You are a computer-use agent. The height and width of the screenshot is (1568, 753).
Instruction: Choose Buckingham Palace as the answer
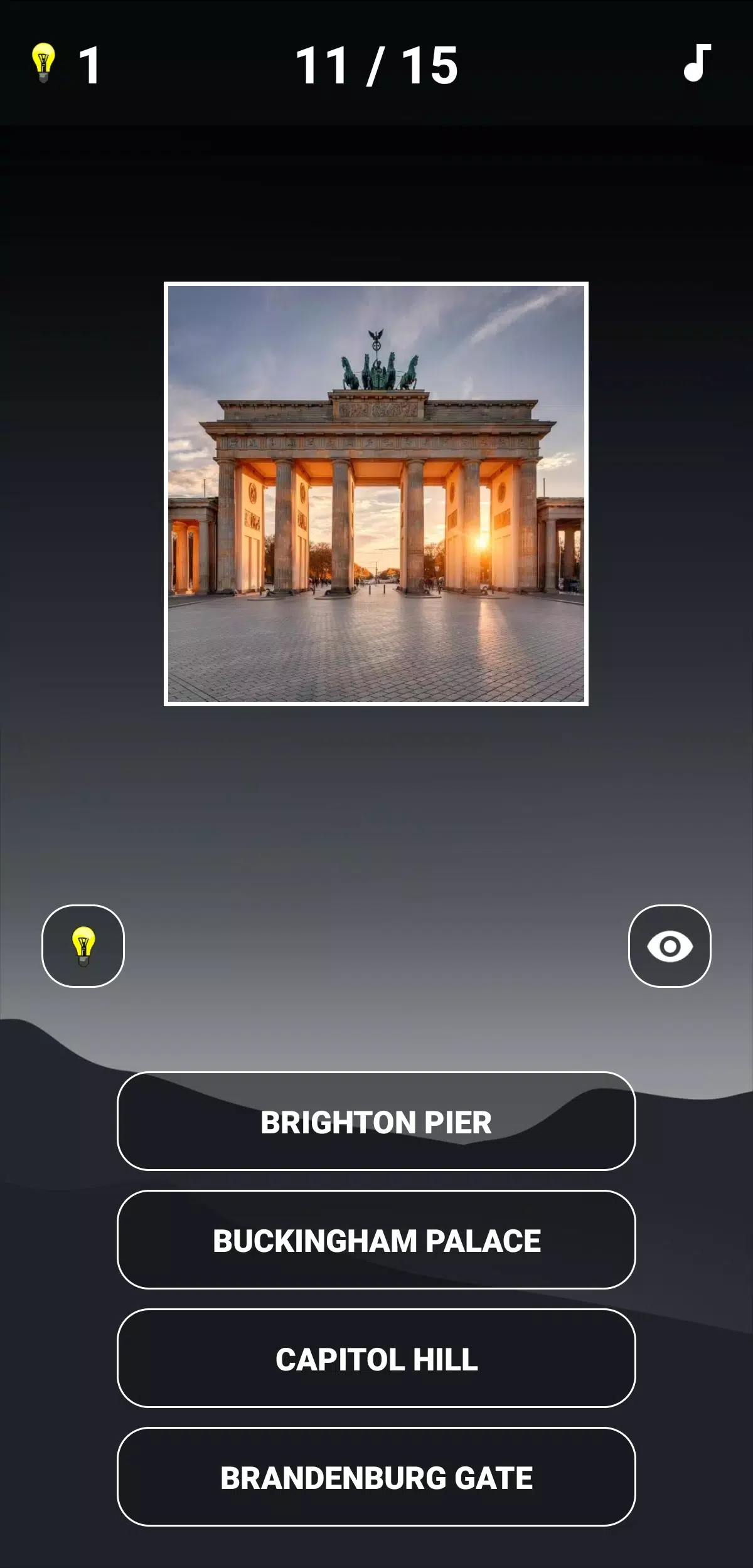click(376, 1240)
